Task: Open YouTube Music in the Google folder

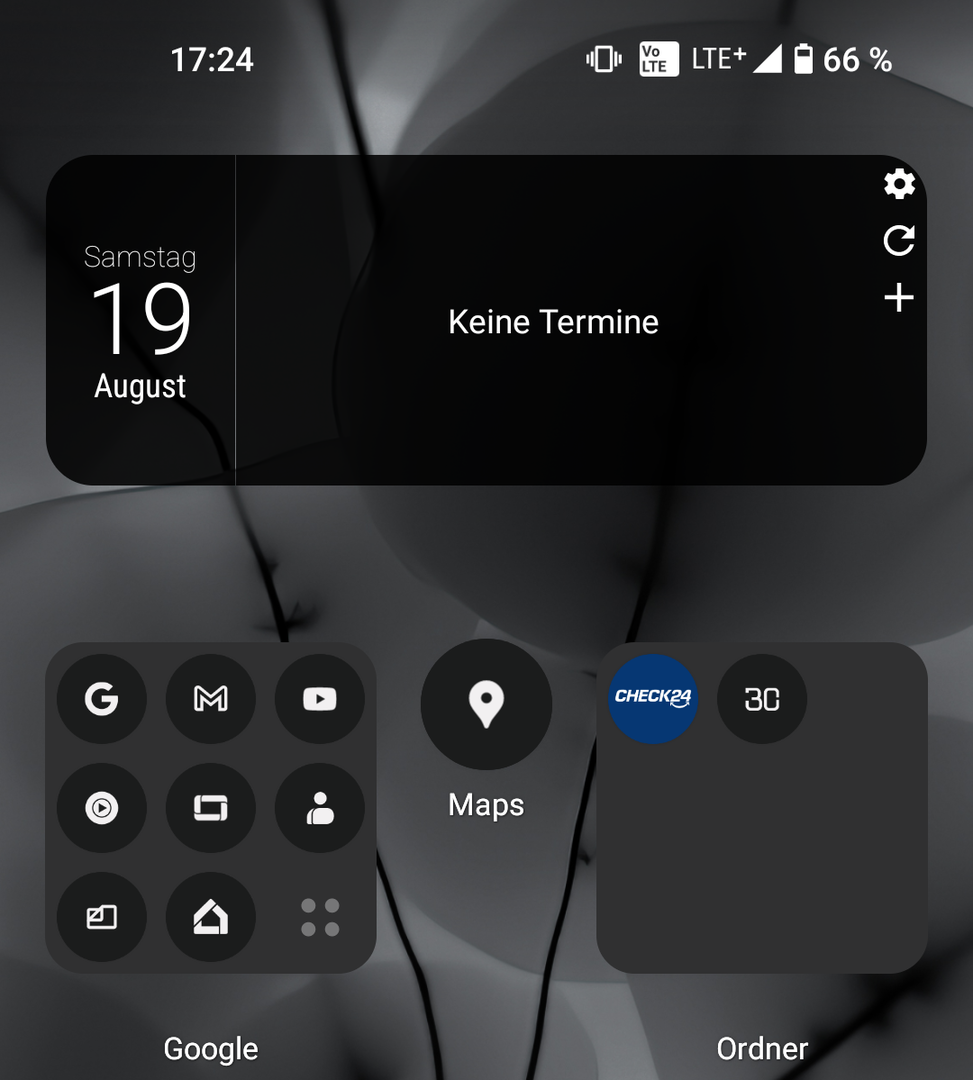Action: [101, 808]
